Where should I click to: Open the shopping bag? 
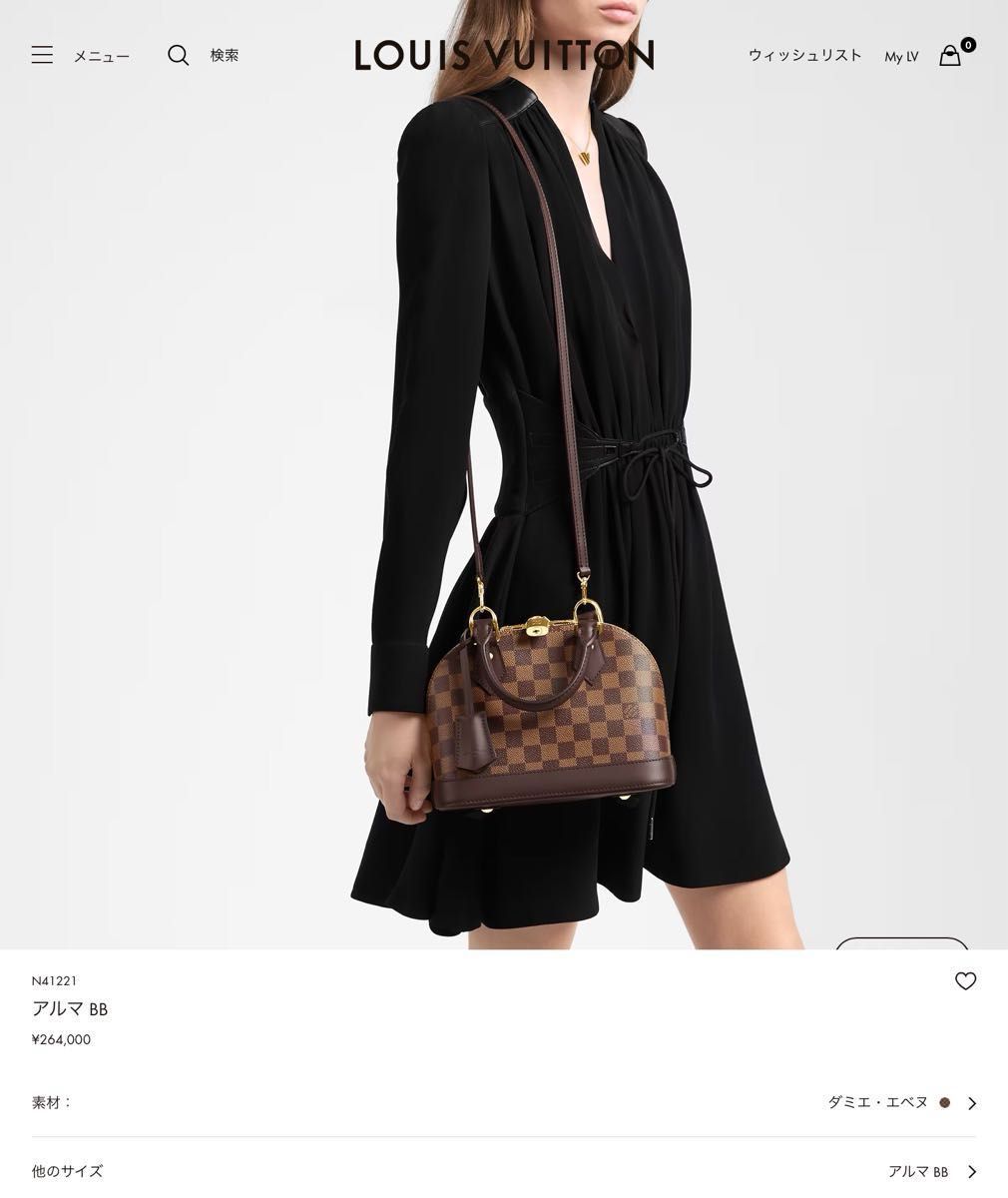951,56
